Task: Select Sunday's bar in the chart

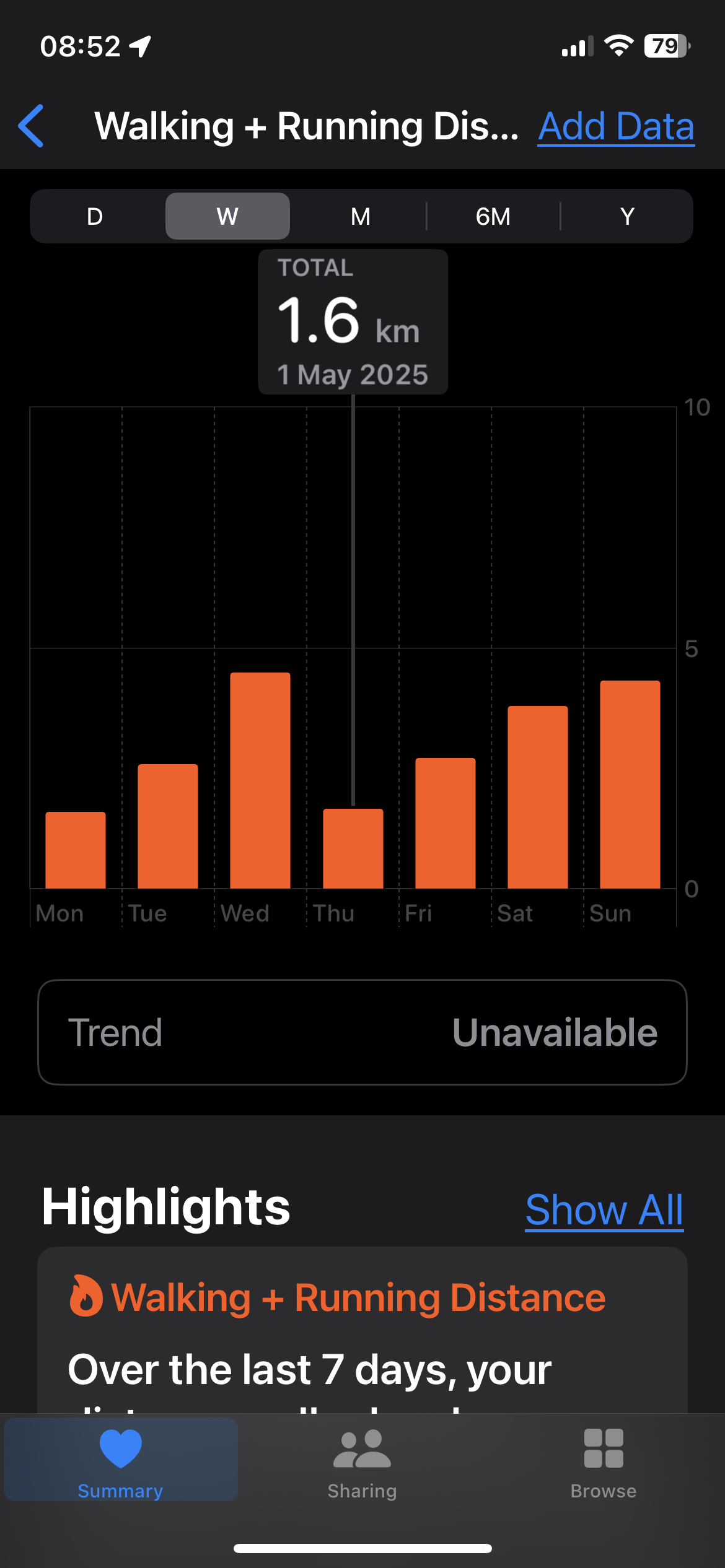Action: 630,784
